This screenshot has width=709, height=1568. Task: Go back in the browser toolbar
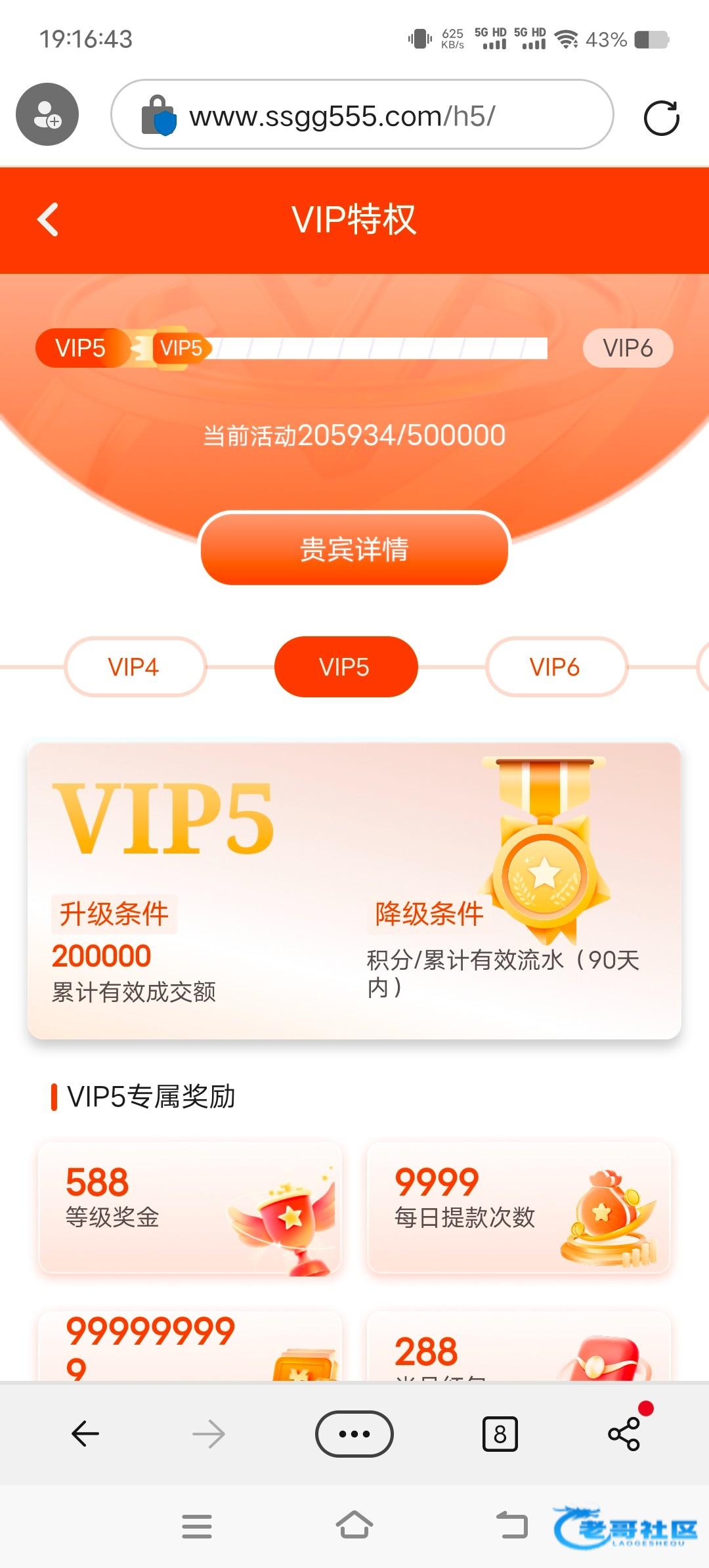click(x=85, y=1434)
